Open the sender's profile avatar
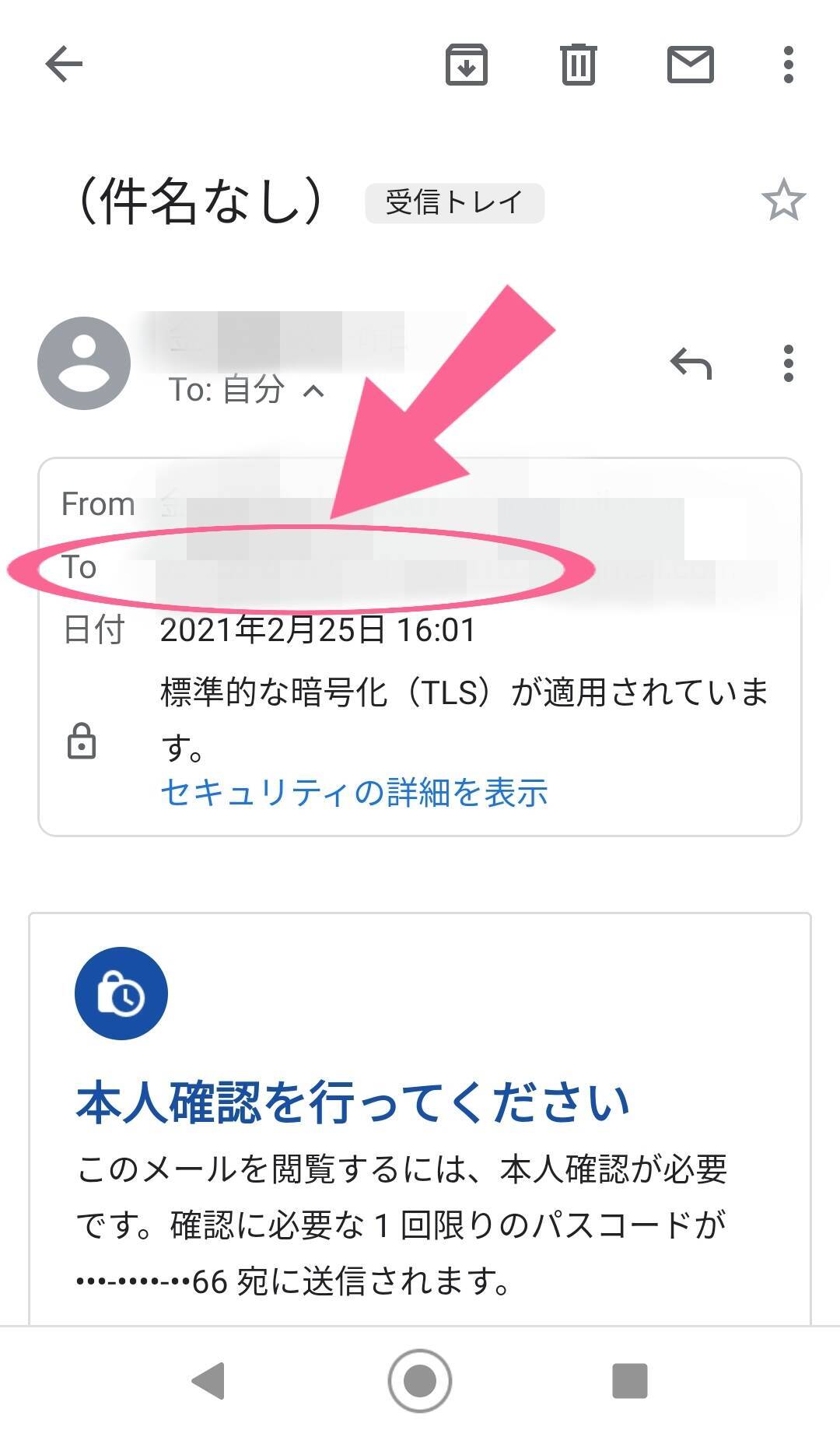The width and height of the screenshot is (840, 1437). click(84, 363)
